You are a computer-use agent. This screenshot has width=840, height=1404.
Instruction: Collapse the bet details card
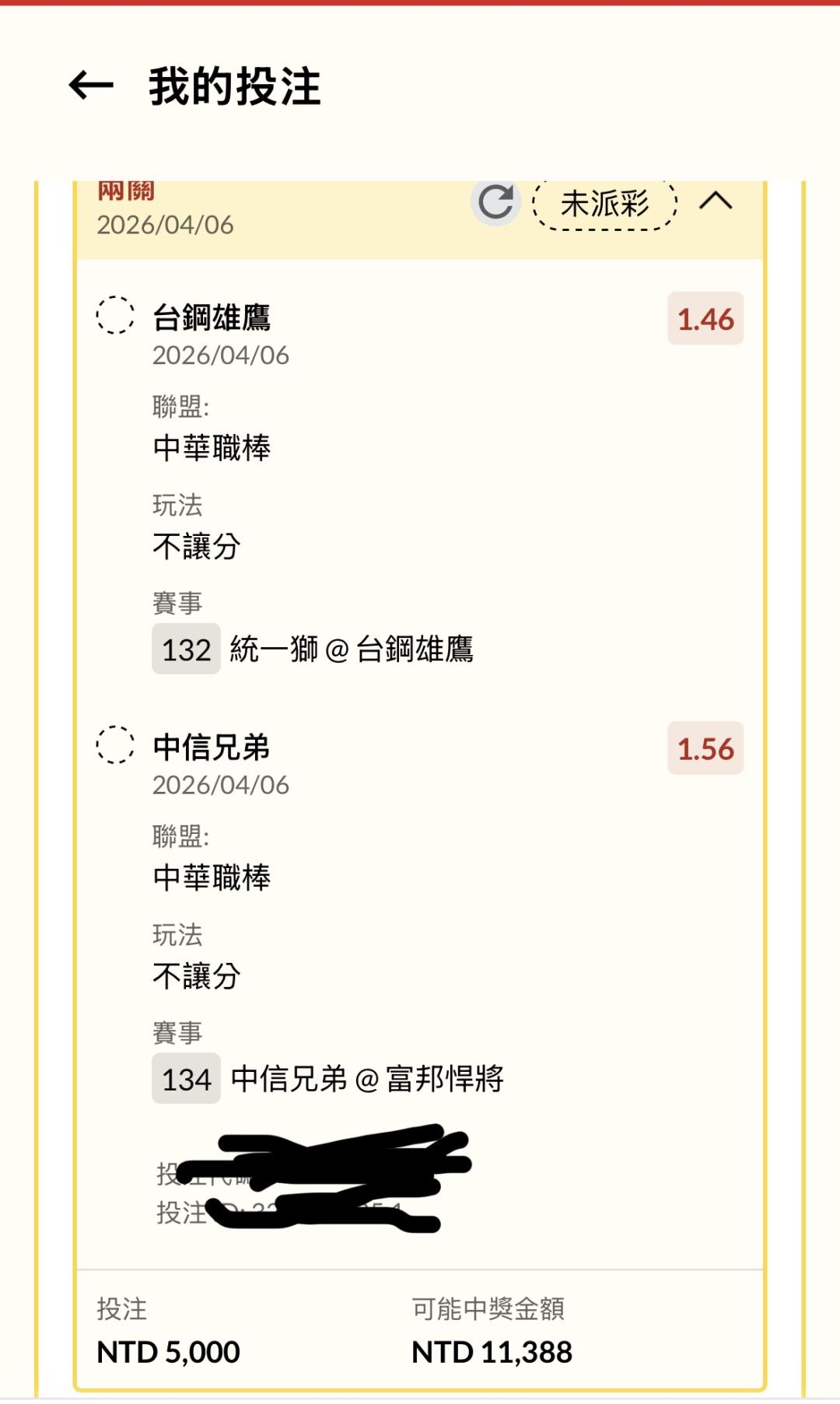(716, 201)
